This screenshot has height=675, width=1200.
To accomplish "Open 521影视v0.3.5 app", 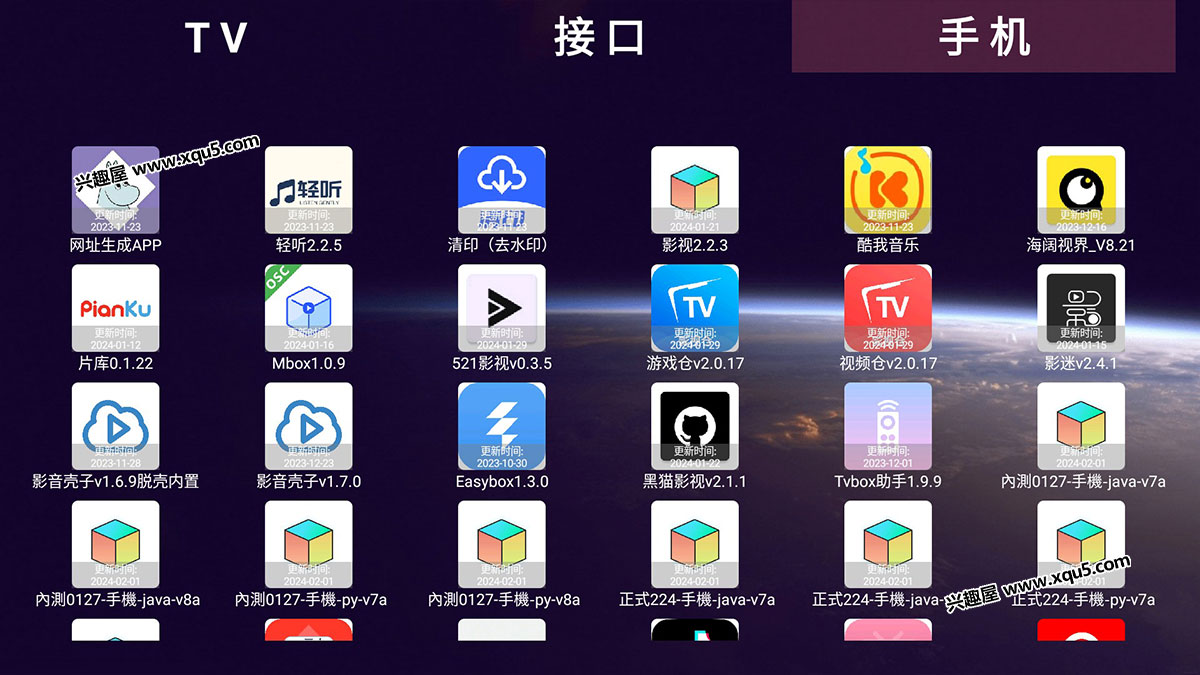I will (501, 308).
